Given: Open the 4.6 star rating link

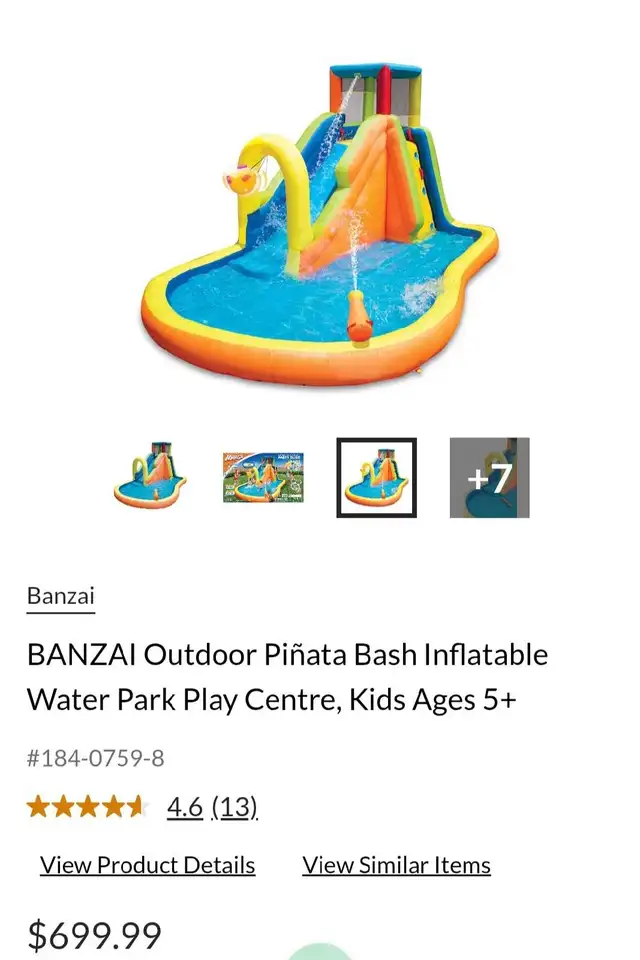Looking at the screenshot, I should tap(185, 807).
